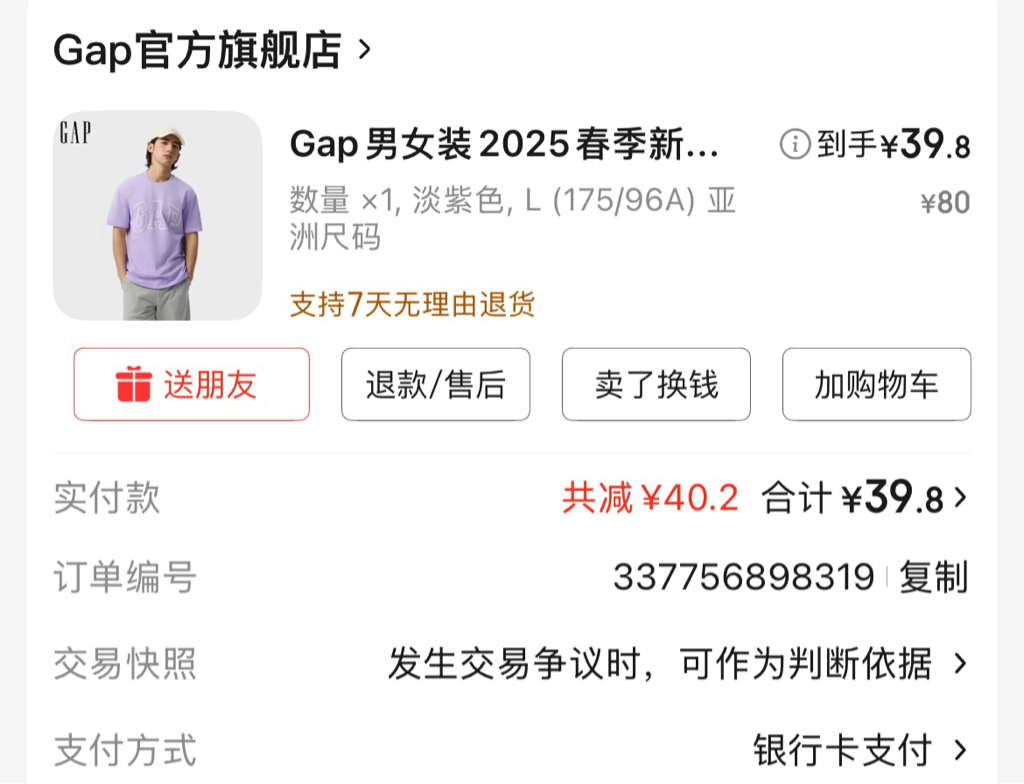Open the 交易快照 transaction snapshot row
Screen dimensions: 1024x784
point(678,664)
